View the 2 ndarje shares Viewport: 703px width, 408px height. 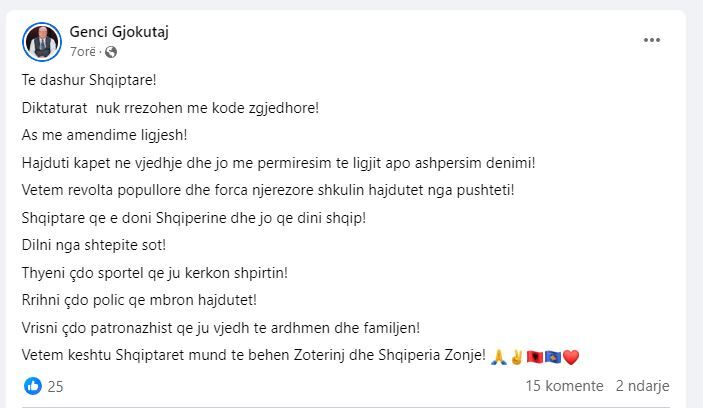click(642, 386)
